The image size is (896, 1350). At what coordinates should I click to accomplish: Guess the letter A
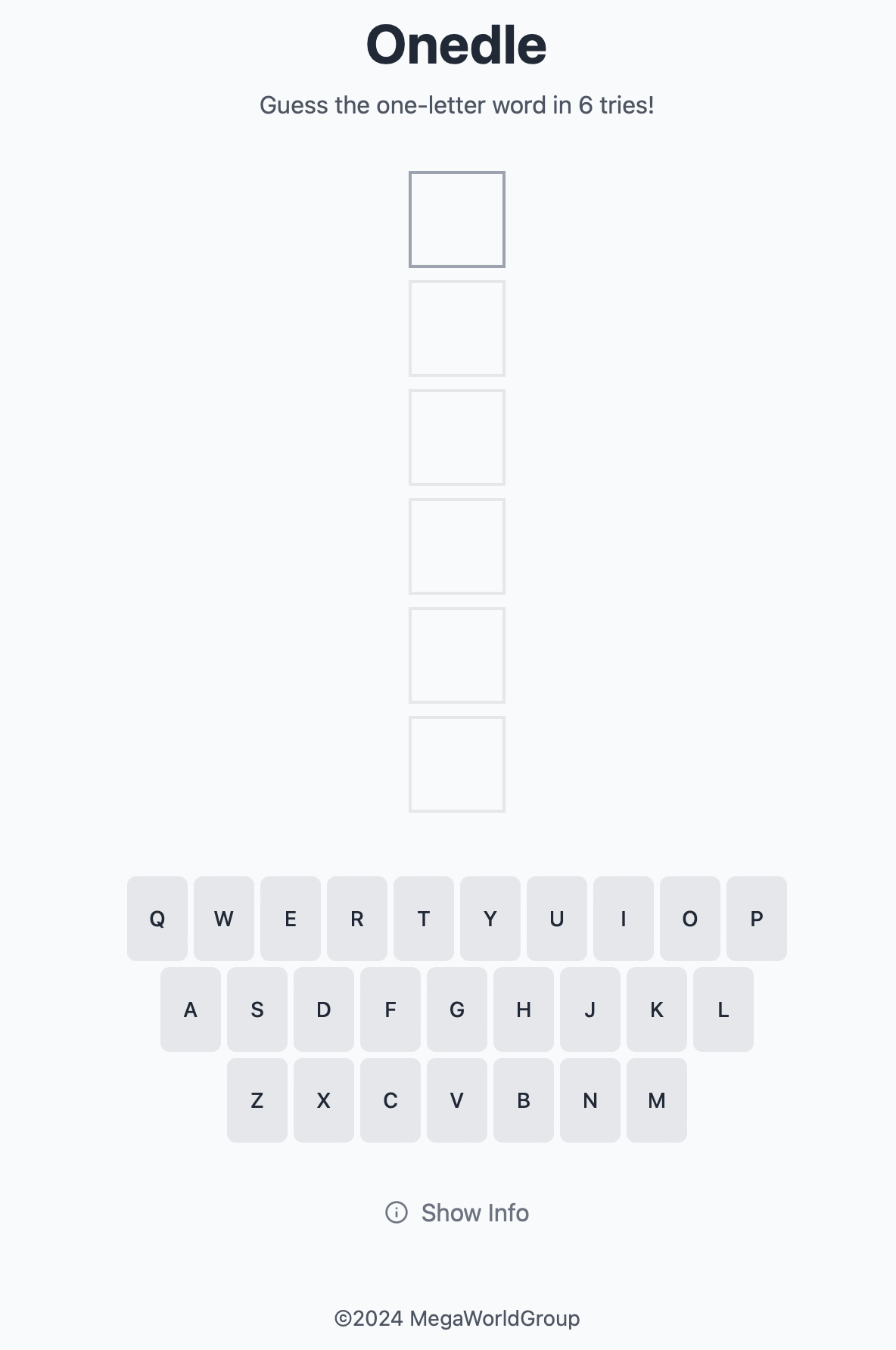191,1009
